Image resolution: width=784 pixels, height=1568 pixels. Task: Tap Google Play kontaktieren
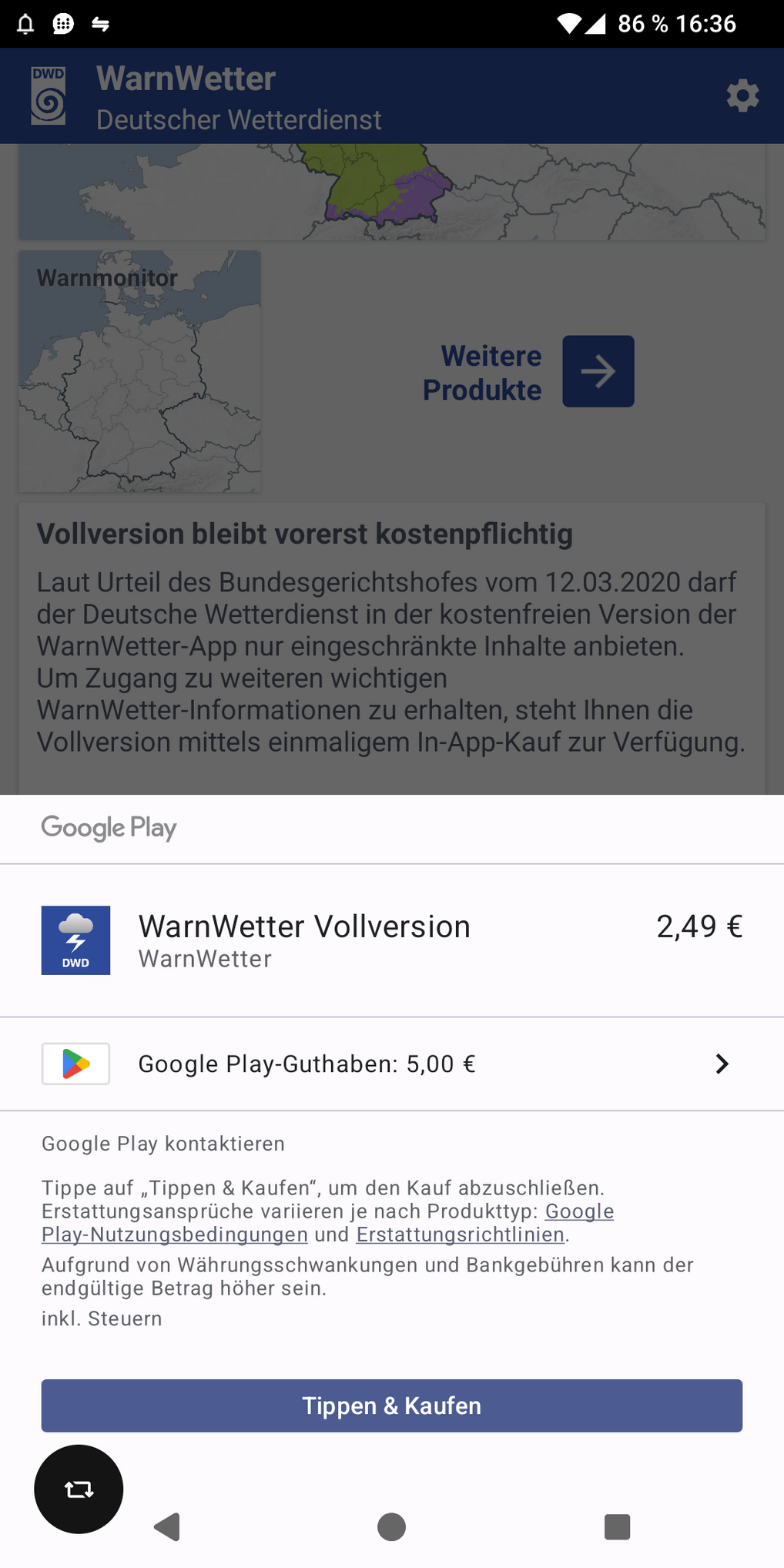click(163, 1144)
